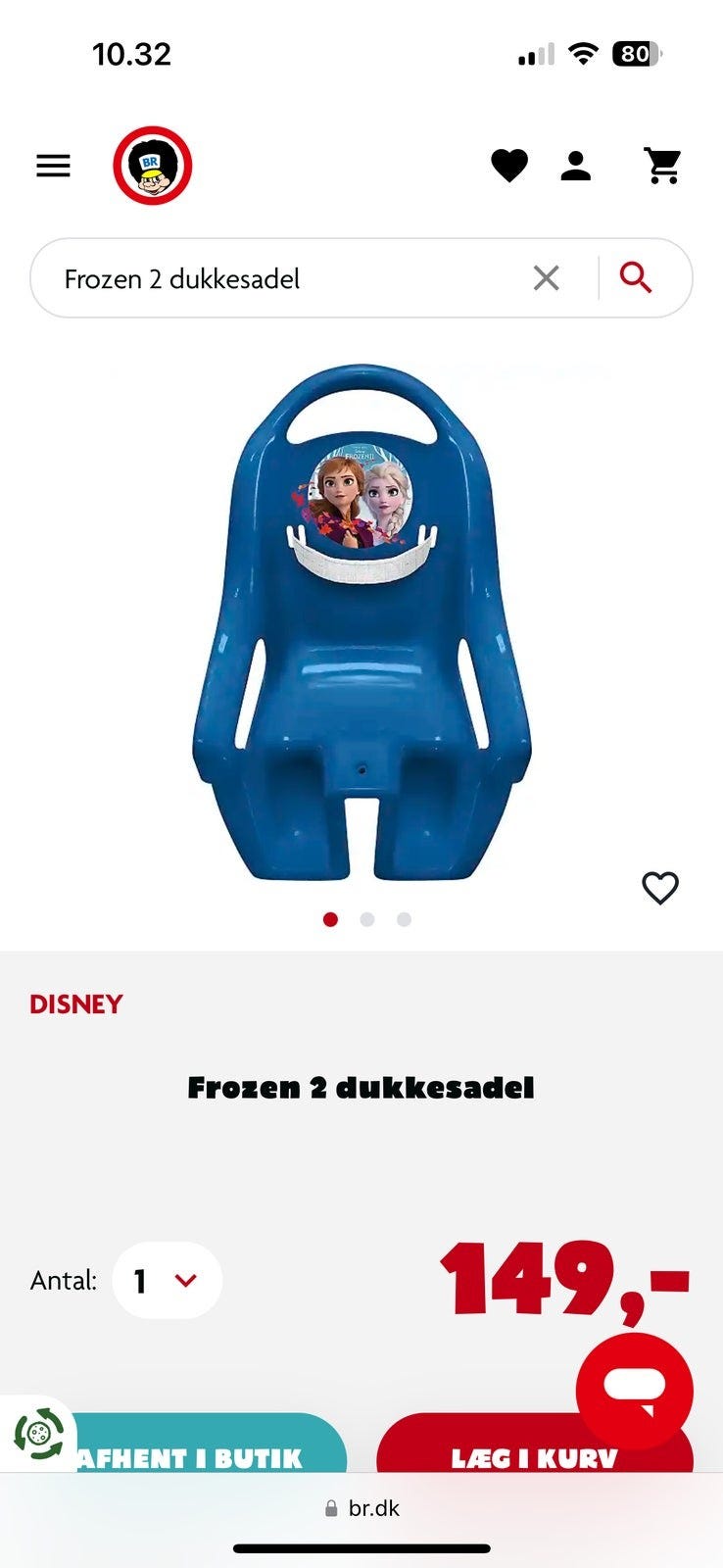This screenshot has width=723, height=1568.
Task: Open the wishlist heart in header
Action: tap(508, 166)
